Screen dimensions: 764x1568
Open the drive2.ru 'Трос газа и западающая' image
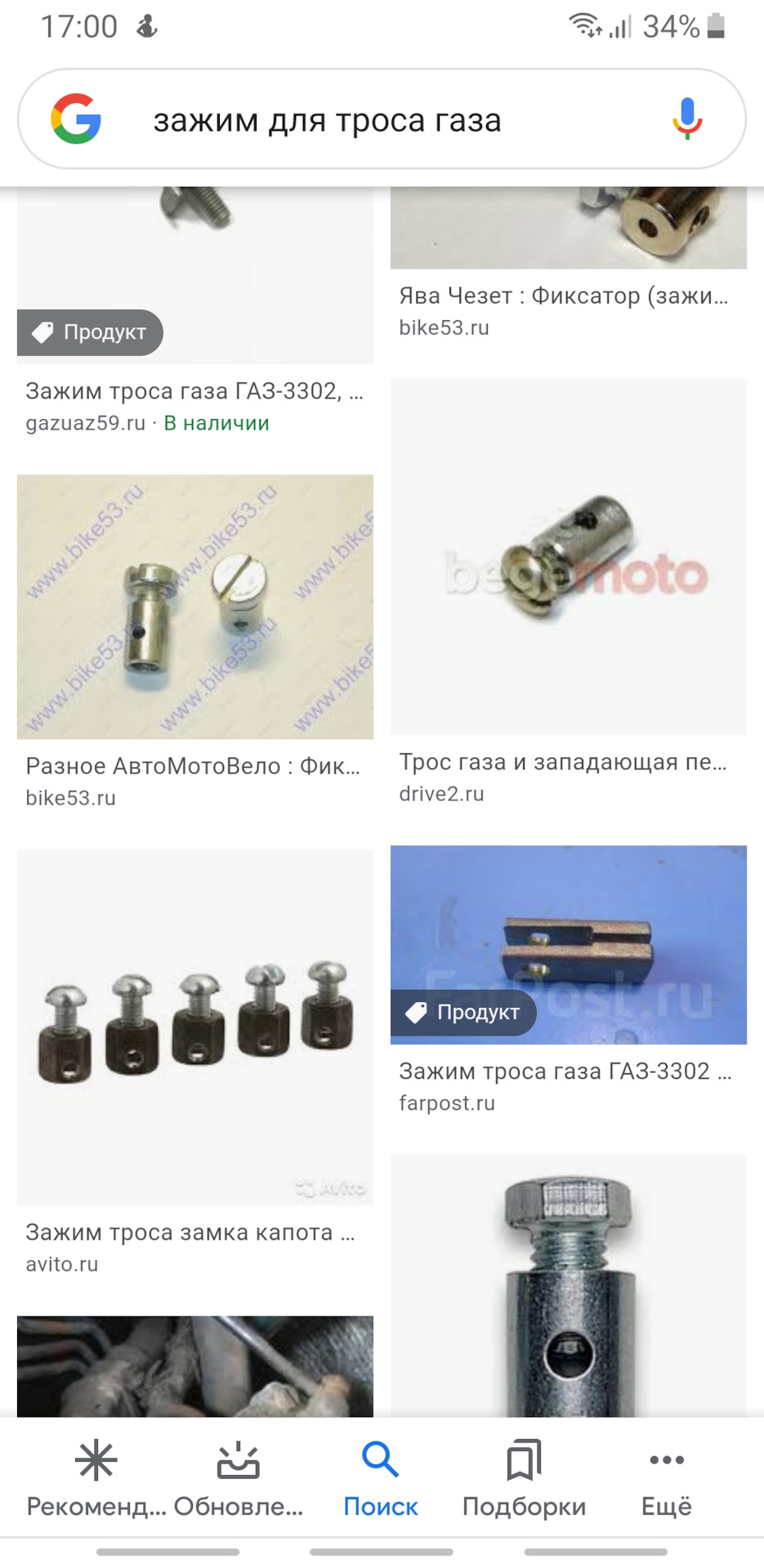coord(568,557)
